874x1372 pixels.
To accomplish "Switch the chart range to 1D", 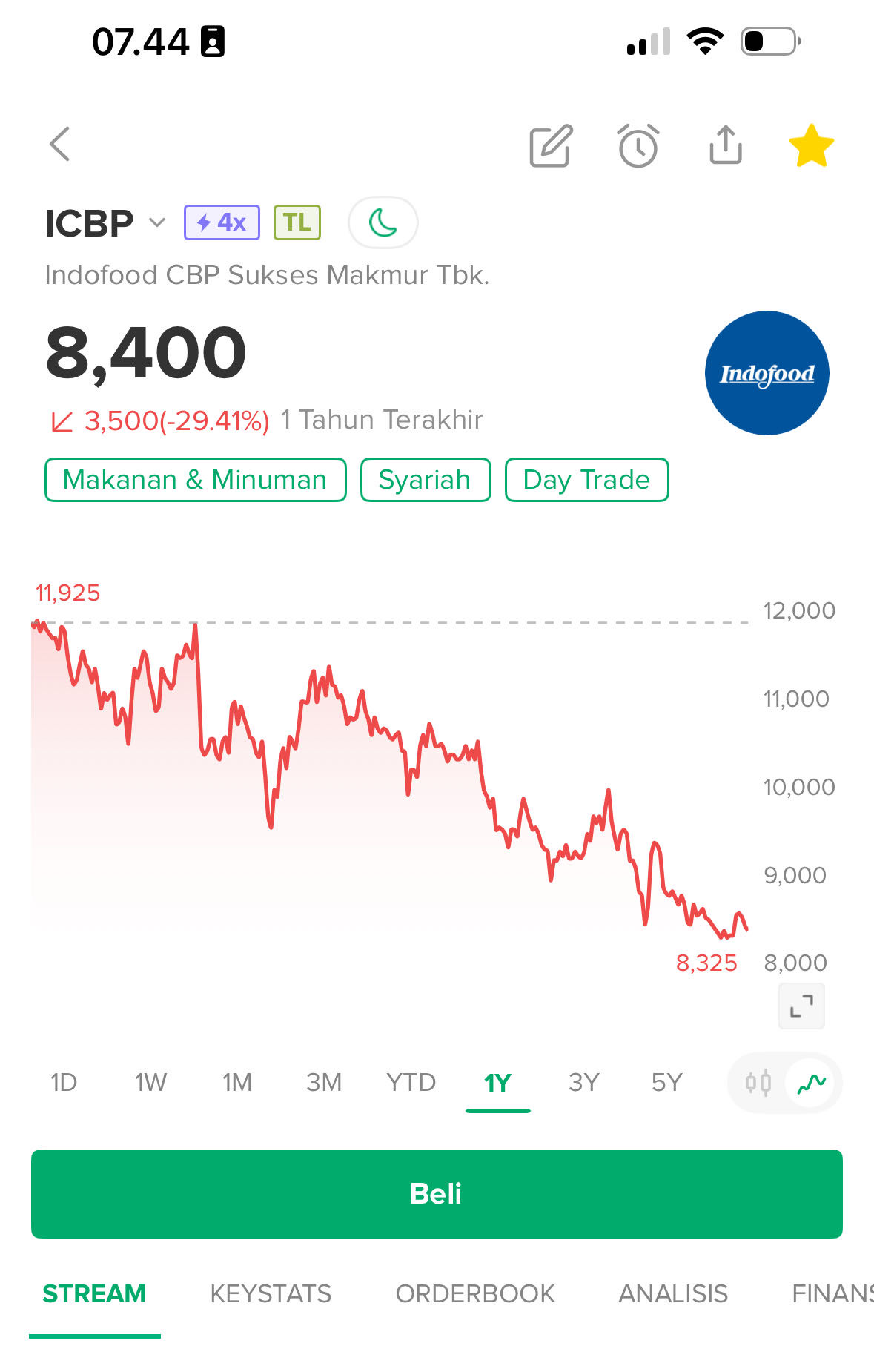I will [x=64, y=1083].
